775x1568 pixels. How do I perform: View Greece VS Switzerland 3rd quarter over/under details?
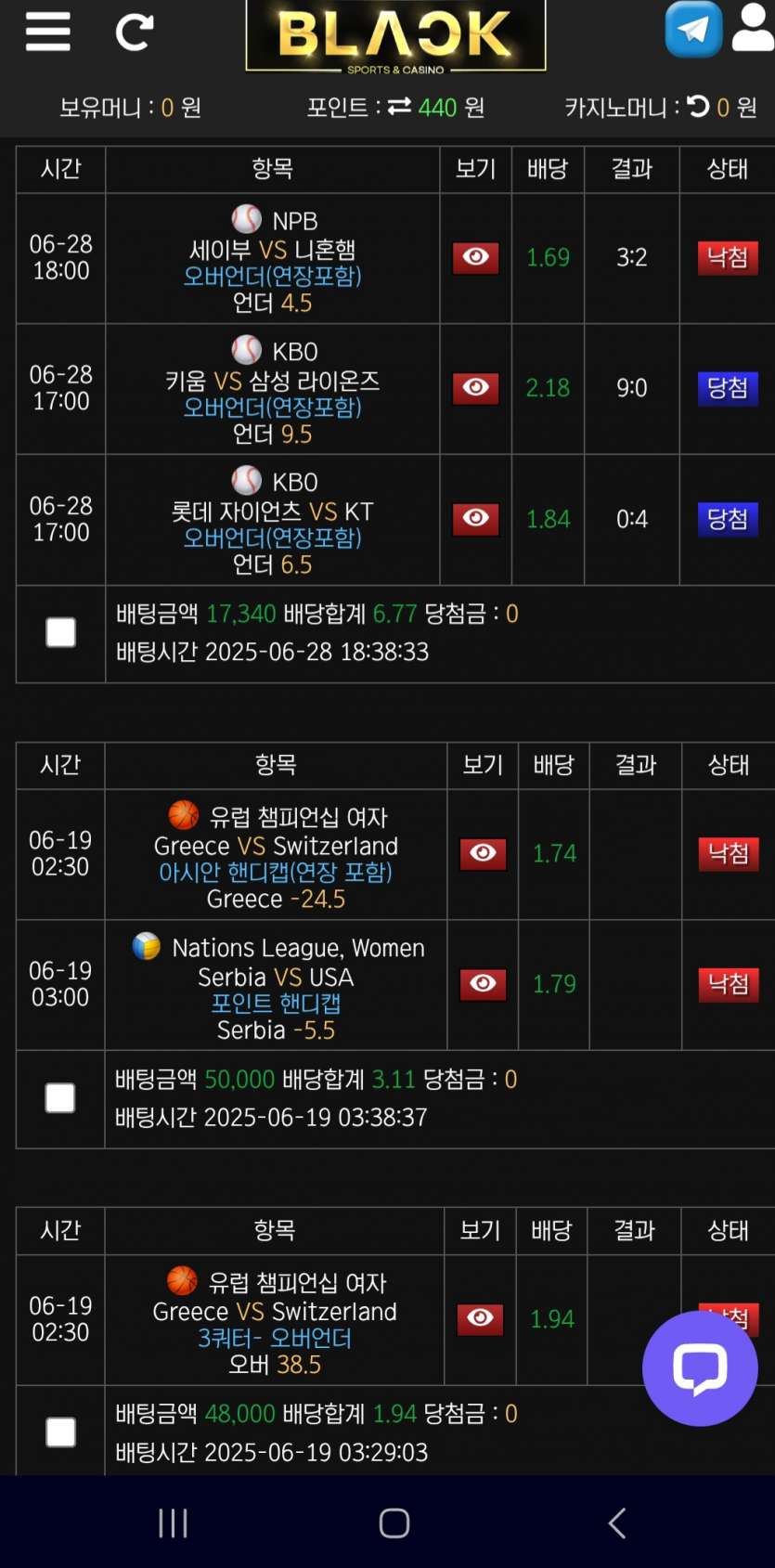tap(481, 1319)
